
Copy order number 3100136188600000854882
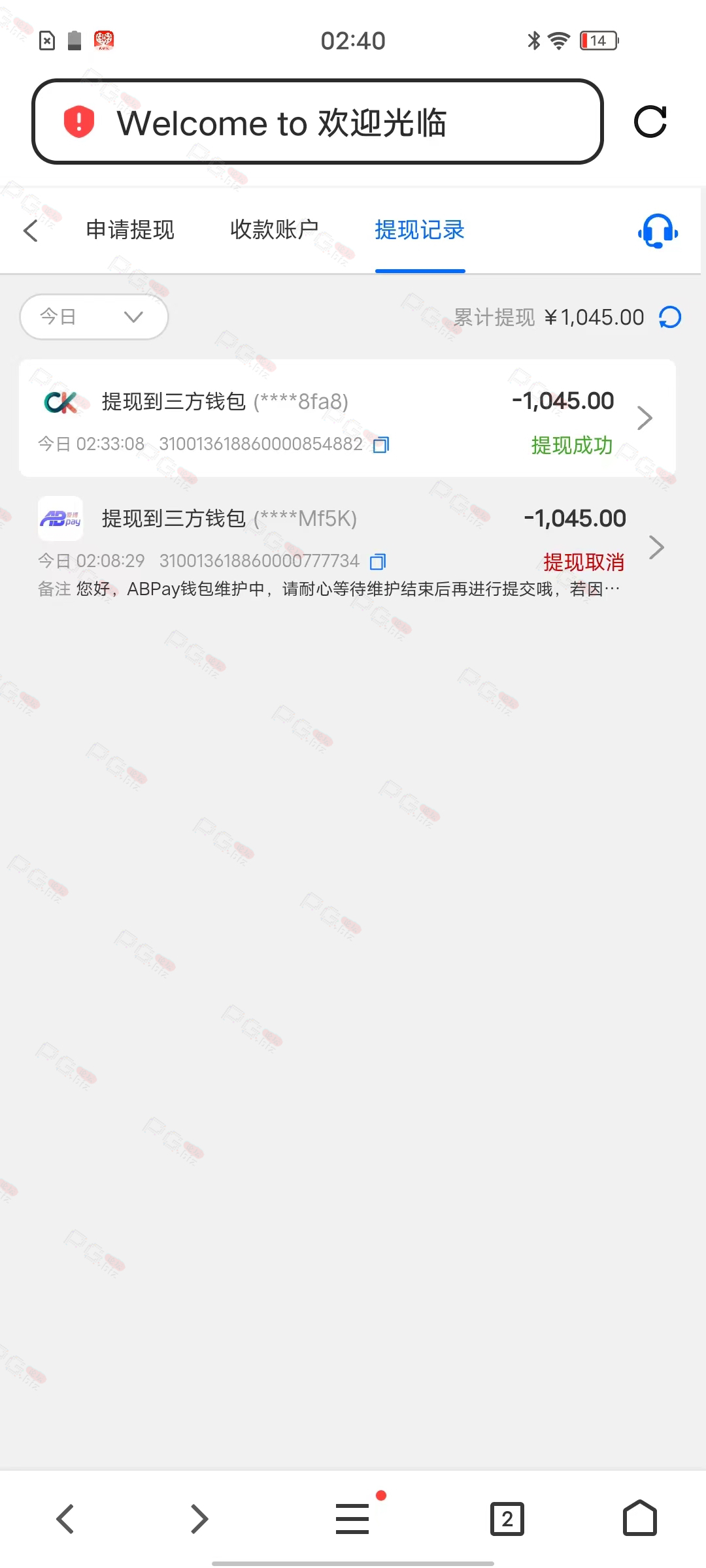(x=381, y=445)
